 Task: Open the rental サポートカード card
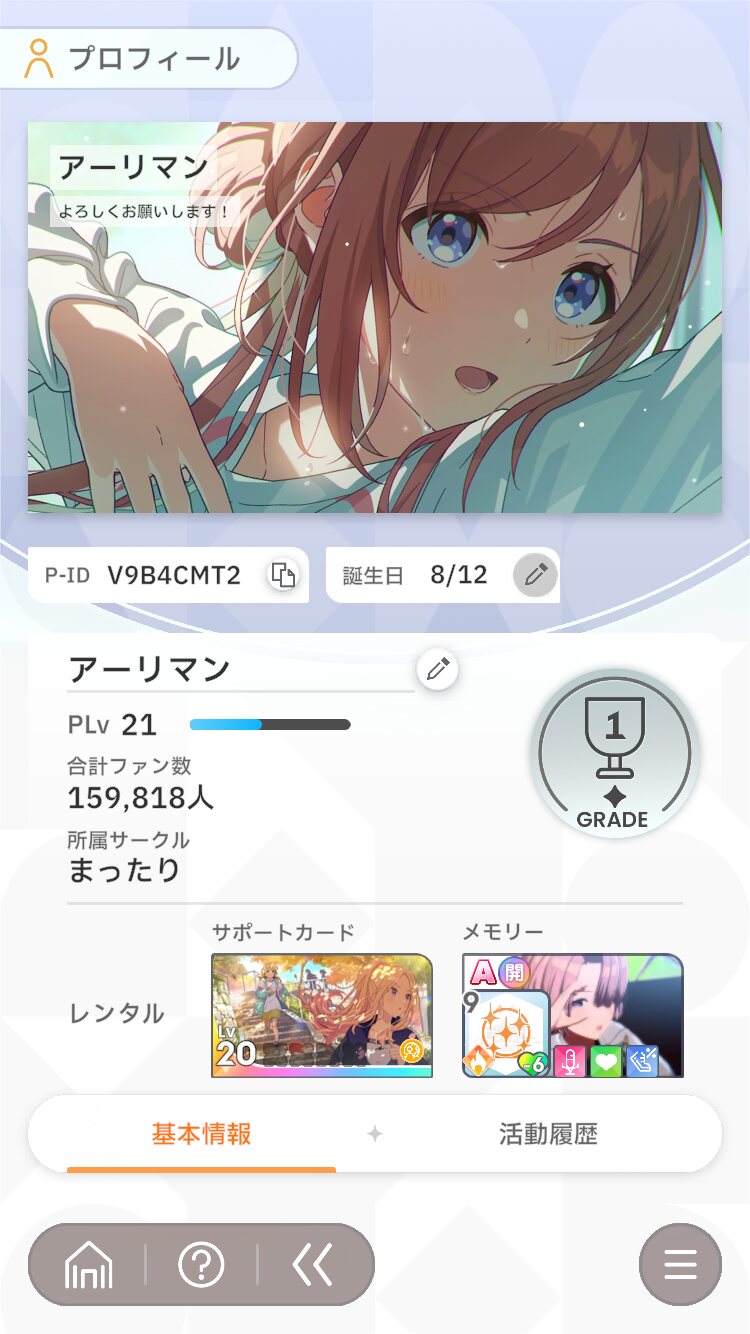pos(322,1015)
